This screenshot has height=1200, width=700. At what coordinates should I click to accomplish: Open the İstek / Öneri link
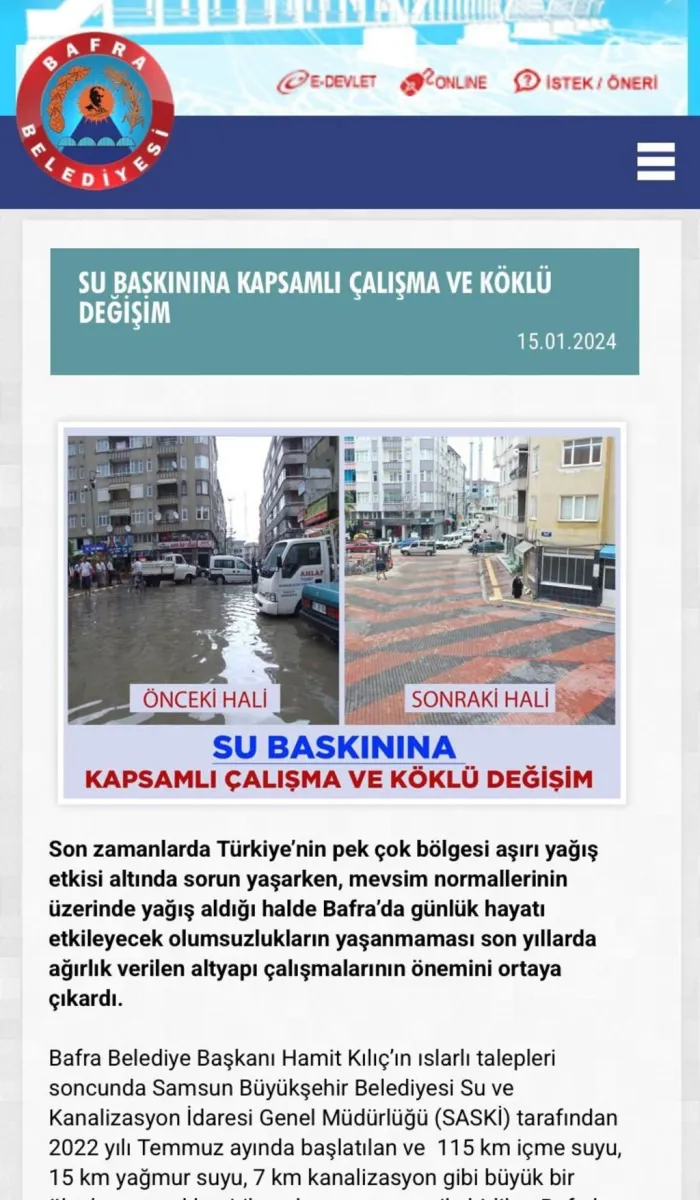[586, 82]
